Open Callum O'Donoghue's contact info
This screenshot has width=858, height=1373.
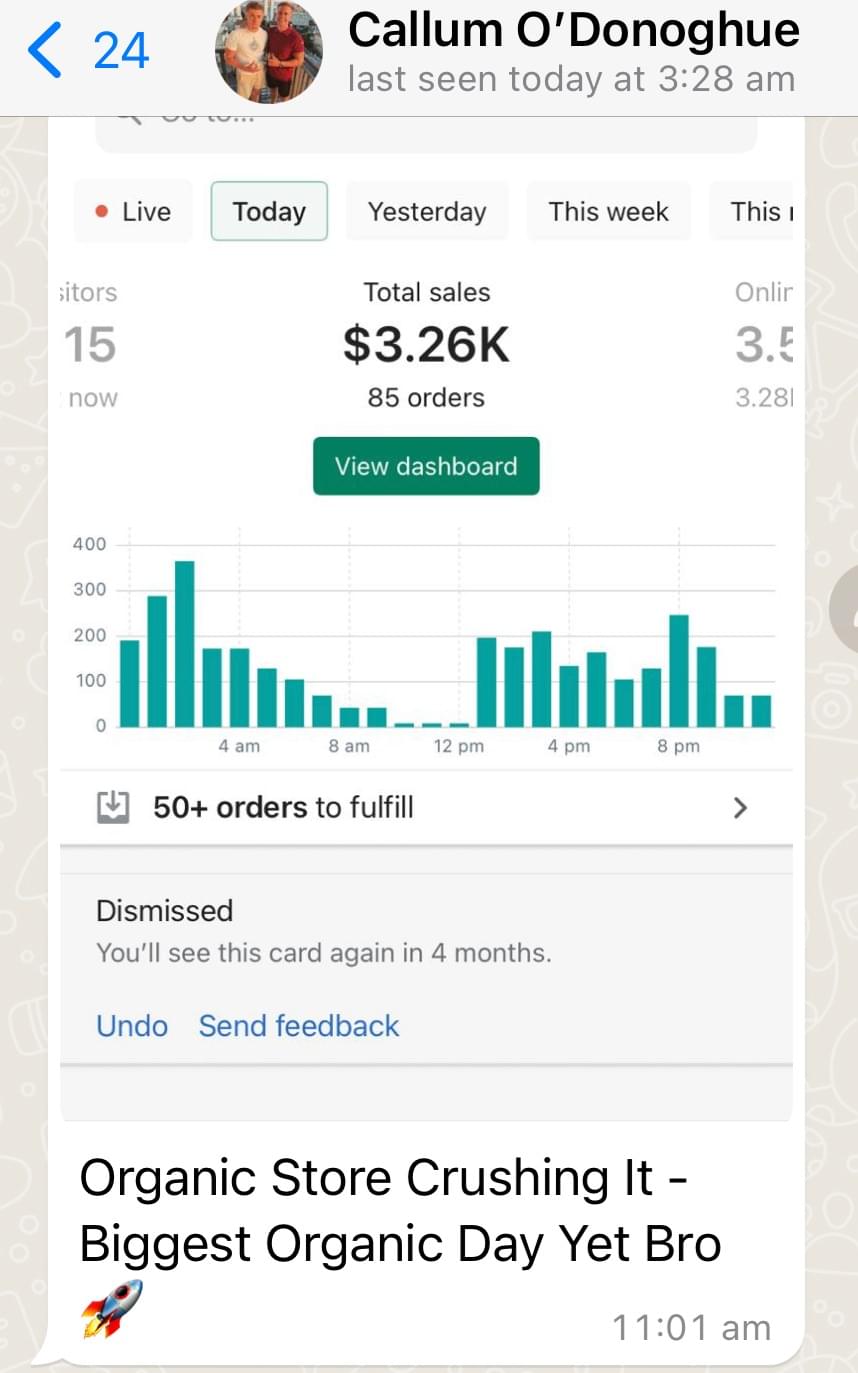click(x=573, y=52)
